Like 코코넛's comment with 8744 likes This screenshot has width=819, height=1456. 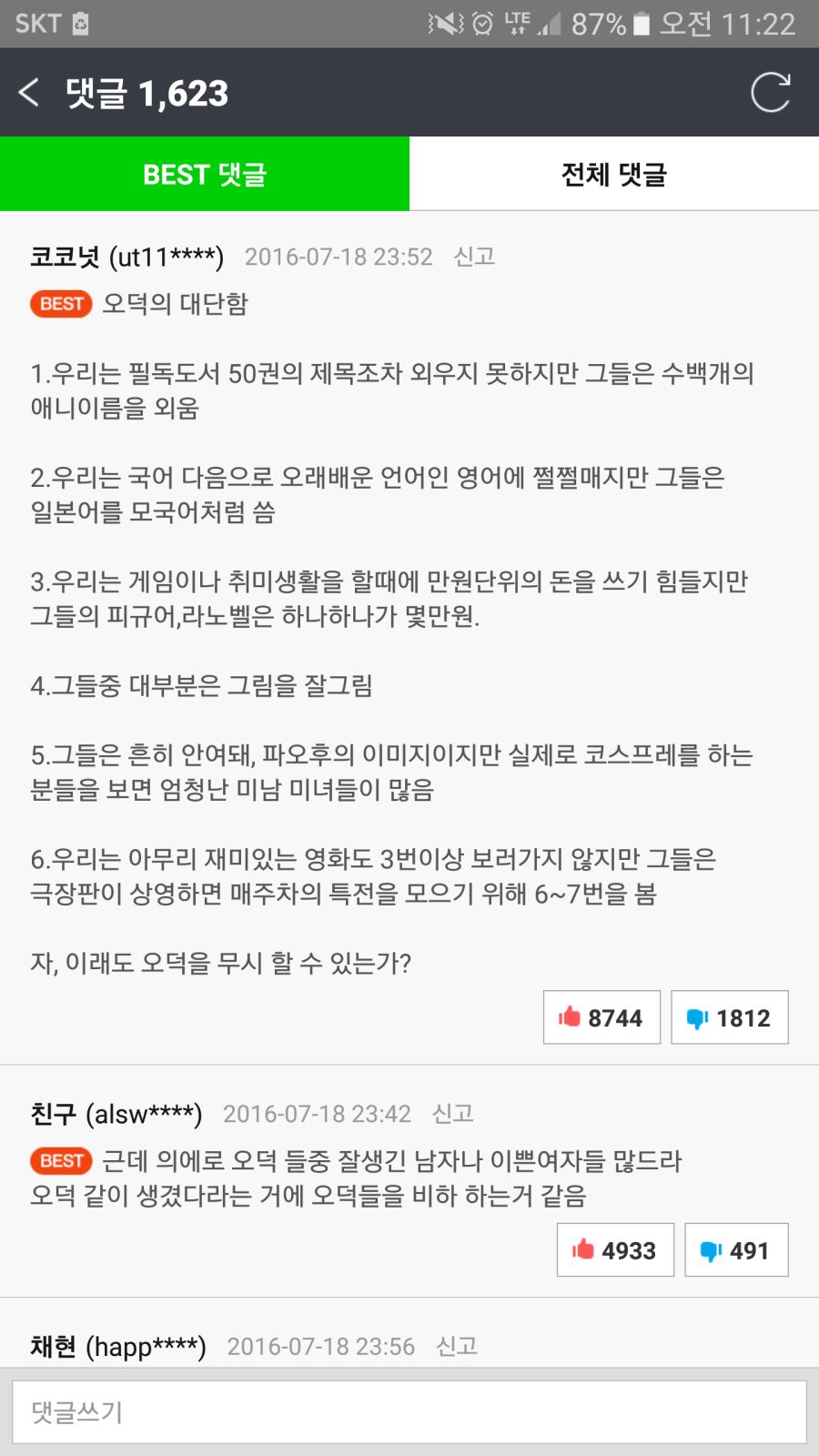602,1017
